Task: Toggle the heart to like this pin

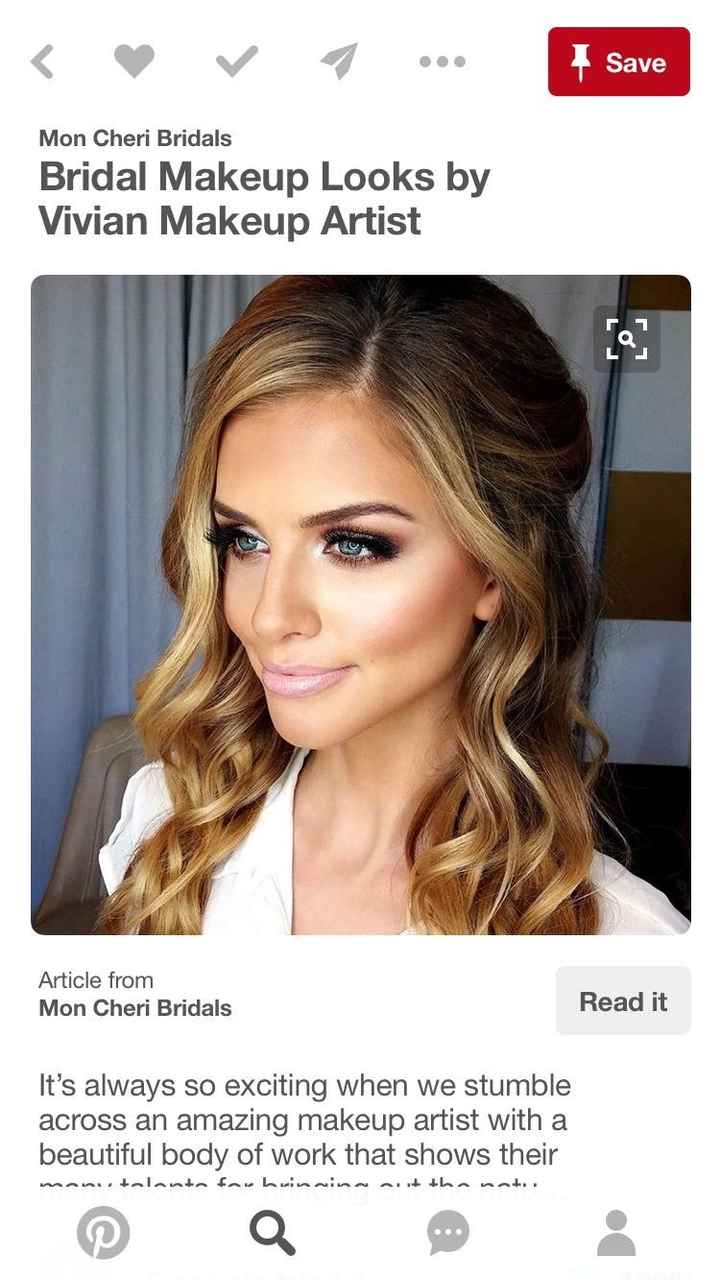Action: 135,61
